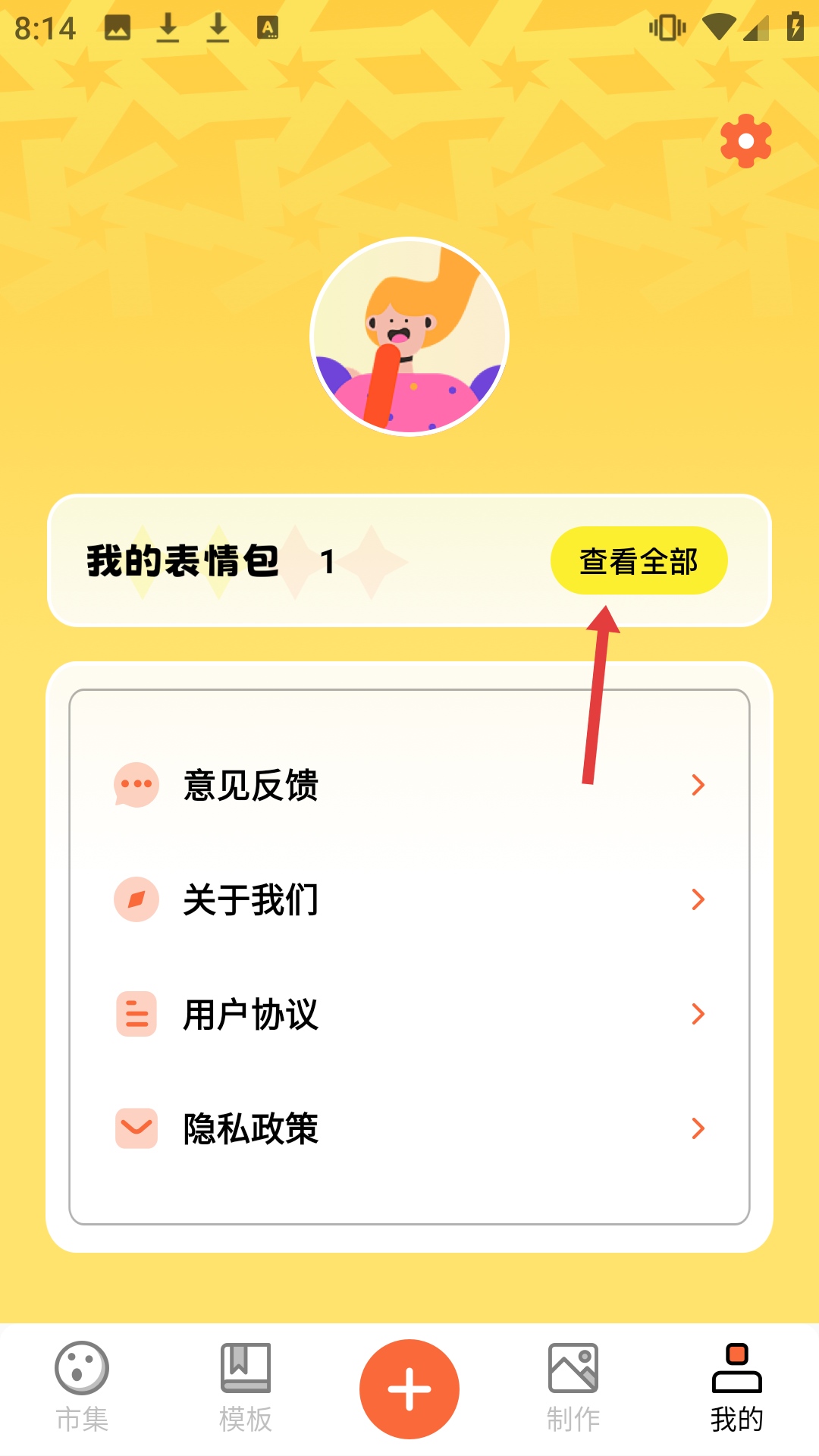
Task: Open 意见反馈 feedback row
Action: coord(409,785)
